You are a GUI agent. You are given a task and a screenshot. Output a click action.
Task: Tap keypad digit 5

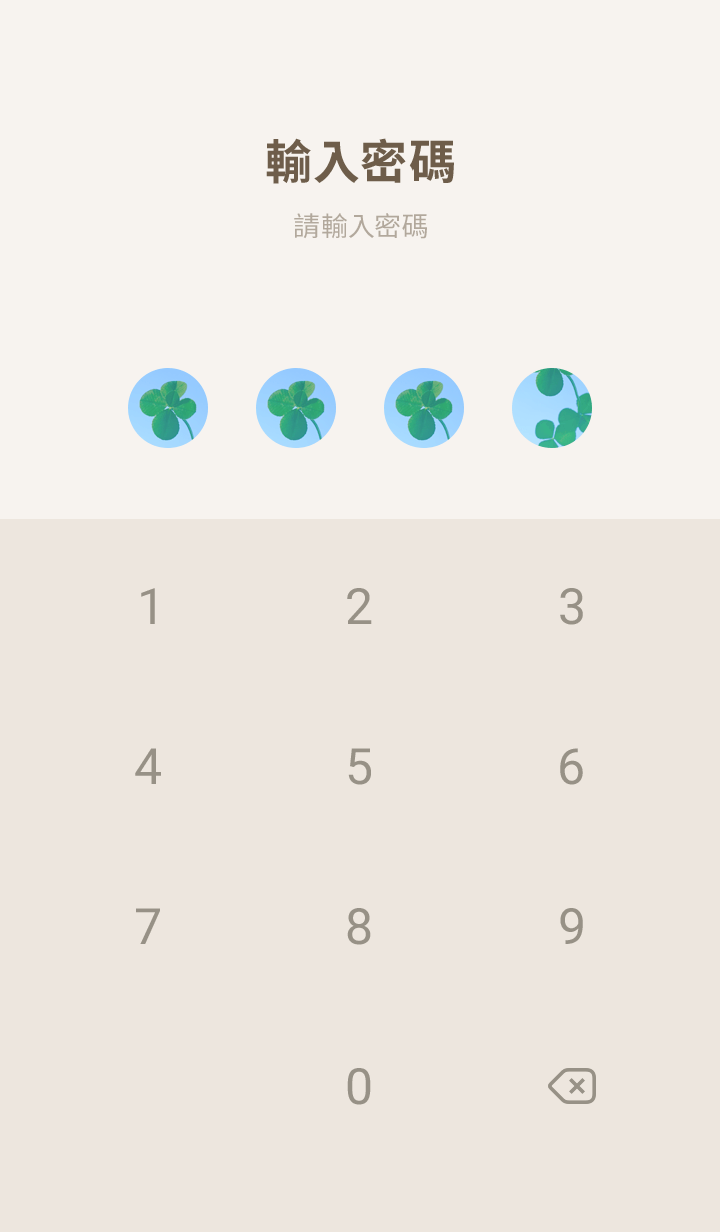click(359, 767)
